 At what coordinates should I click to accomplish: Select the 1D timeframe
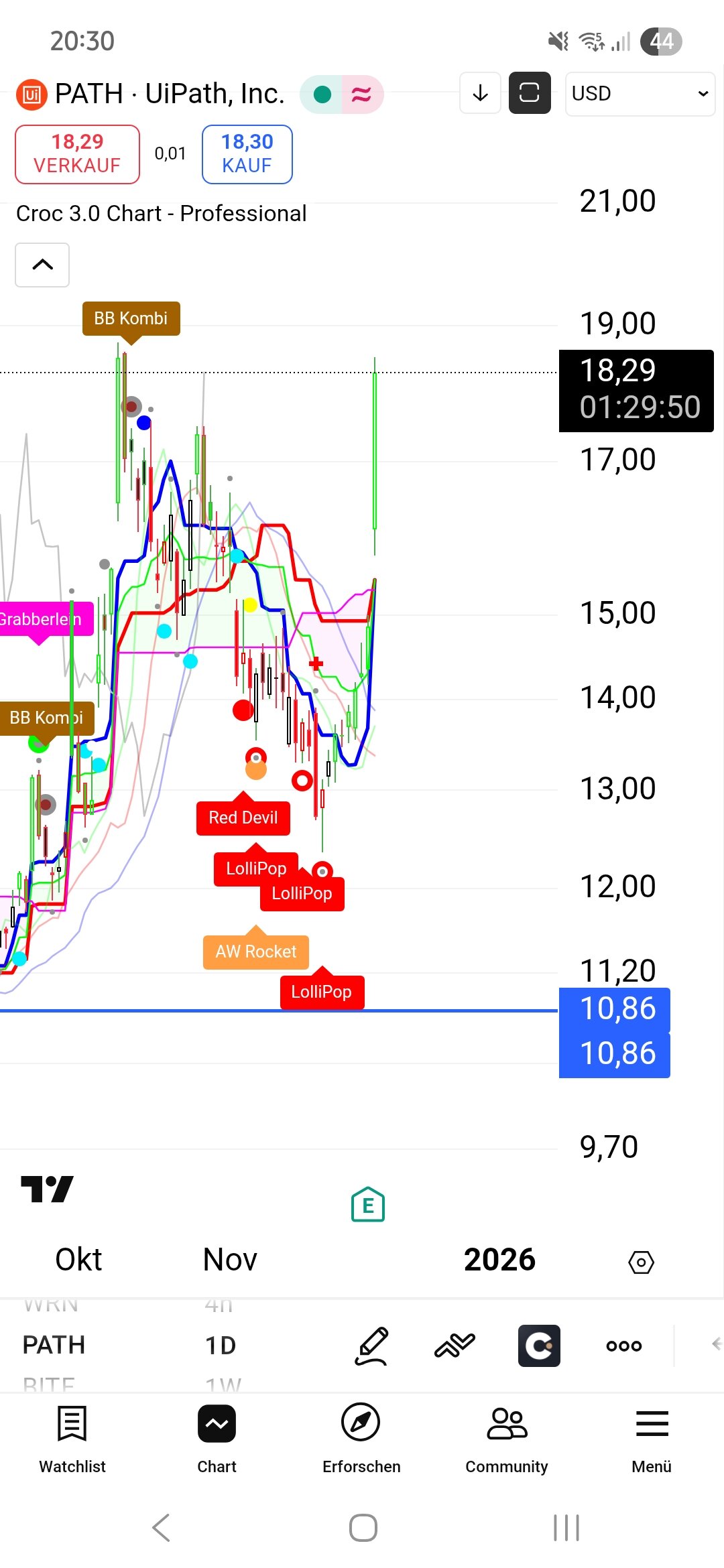(x=221, y=1346)
